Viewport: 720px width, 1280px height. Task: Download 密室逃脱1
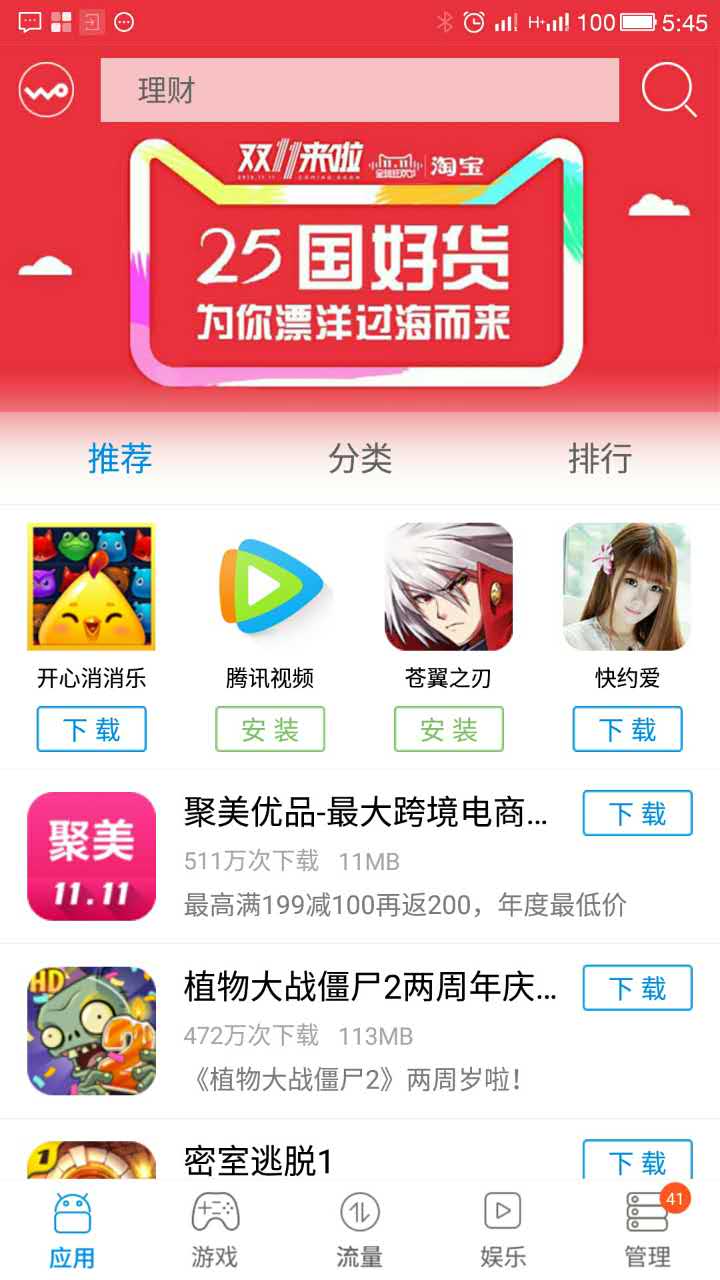click(637, 1160)
